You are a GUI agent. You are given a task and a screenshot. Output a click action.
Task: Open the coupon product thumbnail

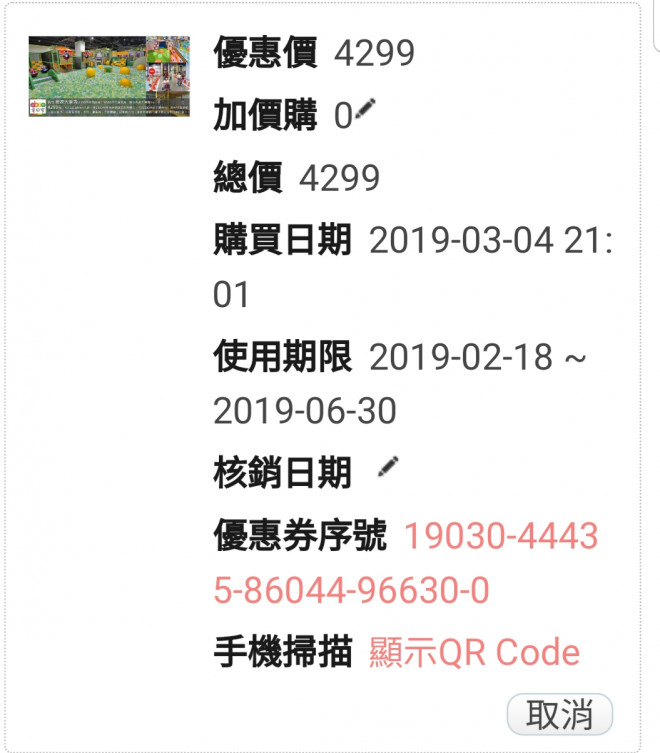point(109,77)
